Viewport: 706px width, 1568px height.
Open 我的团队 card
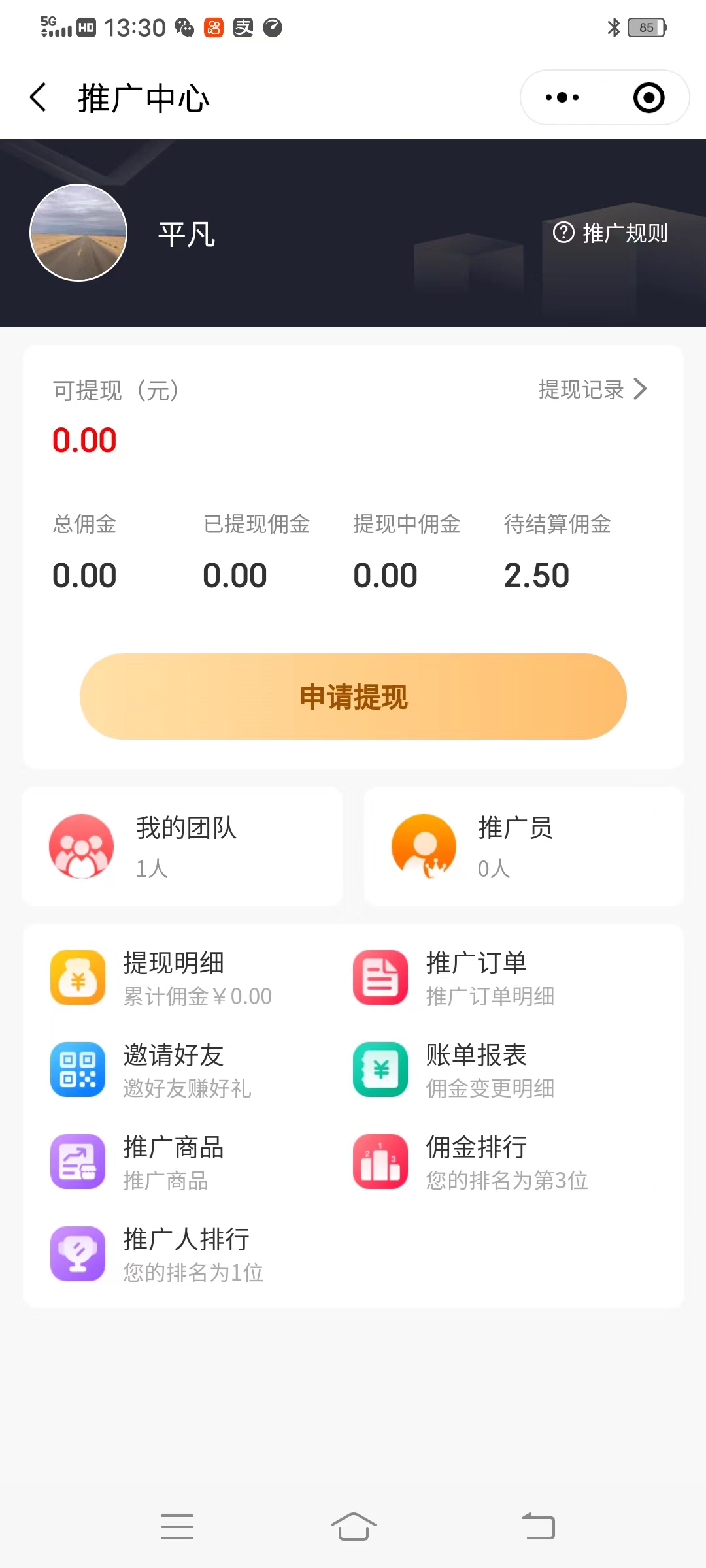tap(182, 847)
